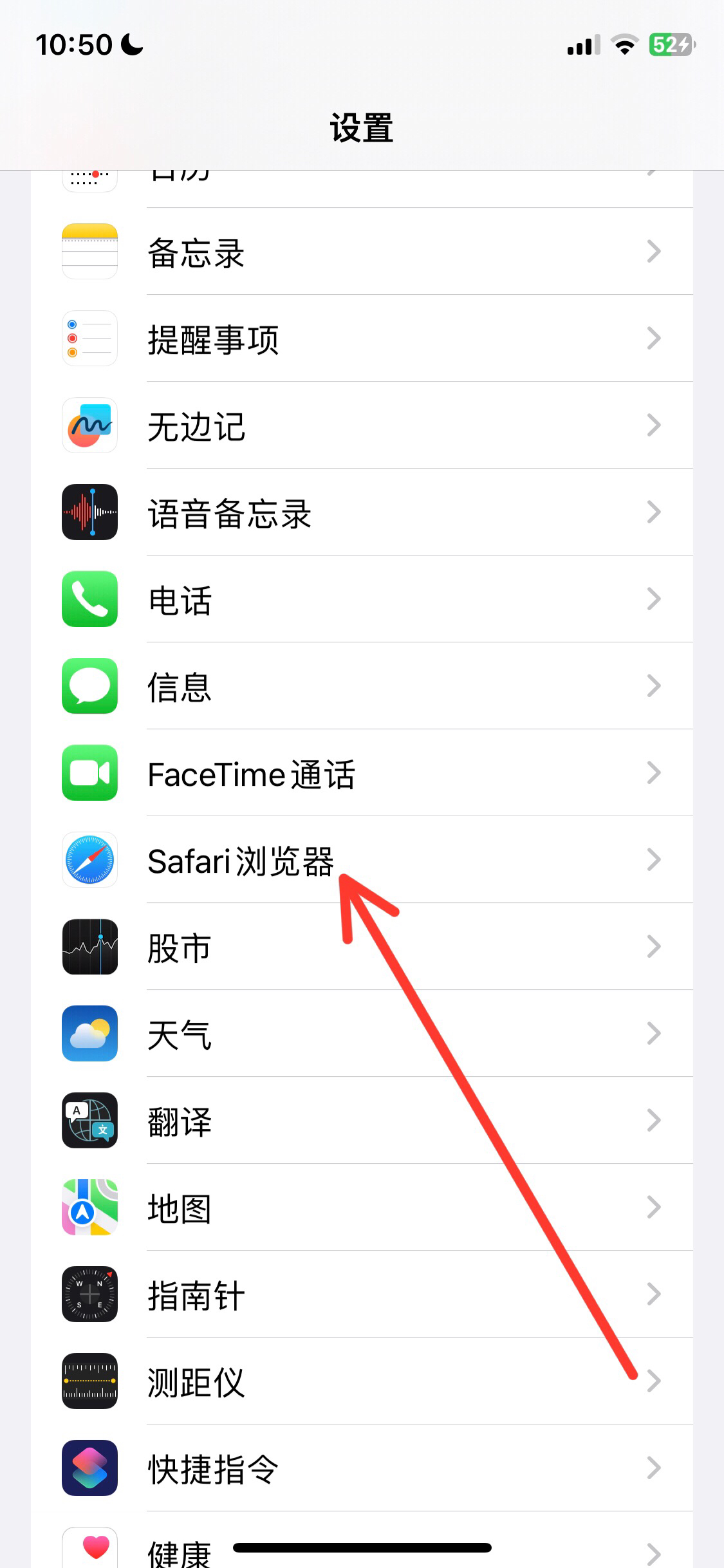The image size is (724, 1568).
Task: Tap the Freeform app icon
Action: 89,425
